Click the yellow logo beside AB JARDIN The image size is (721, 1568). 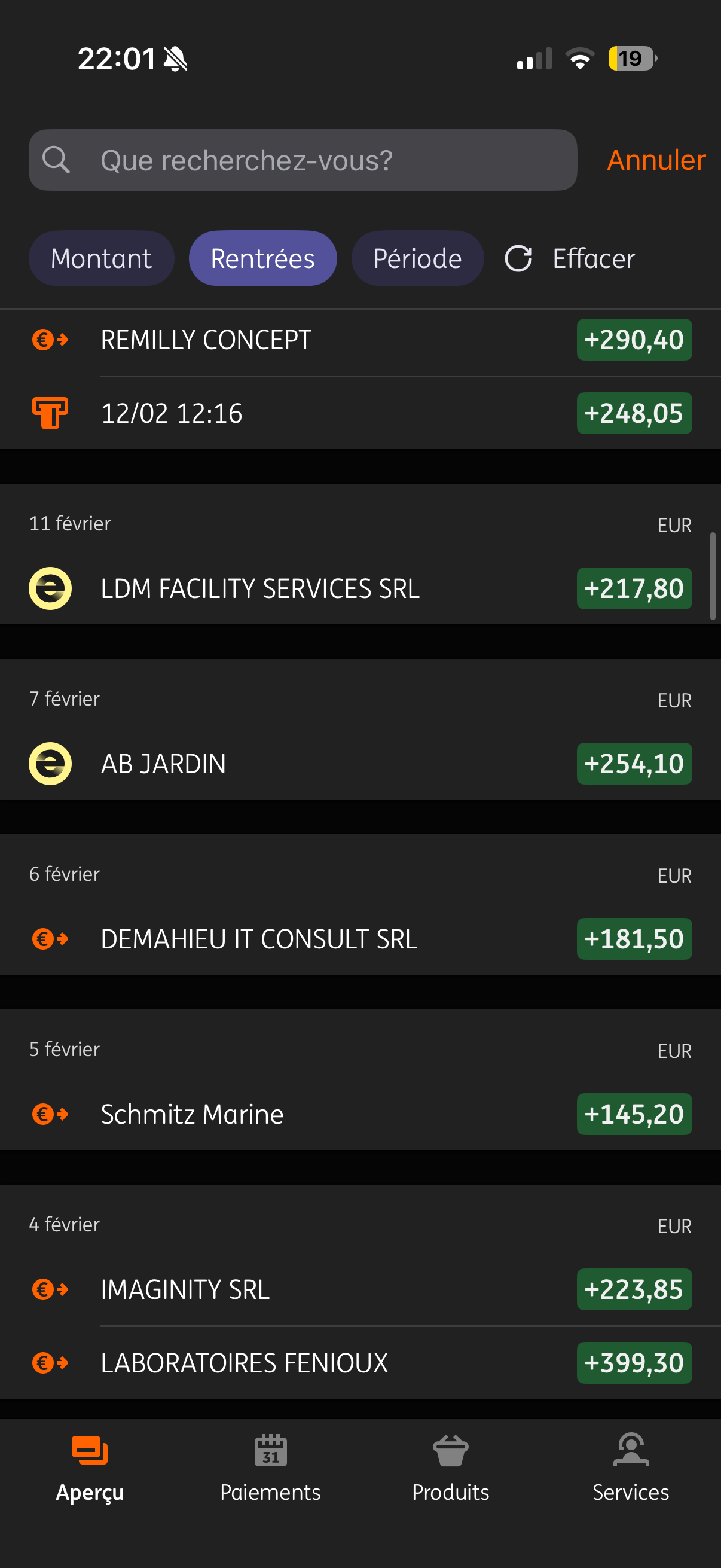point(49,762)
